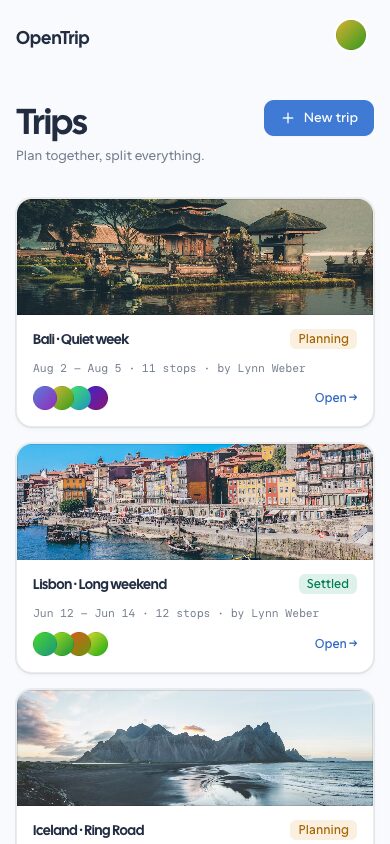The height and width of the screenshot is (844, 390).
Task: Tap the Open link on the Lisbon trip
Action: click(336, 643)
